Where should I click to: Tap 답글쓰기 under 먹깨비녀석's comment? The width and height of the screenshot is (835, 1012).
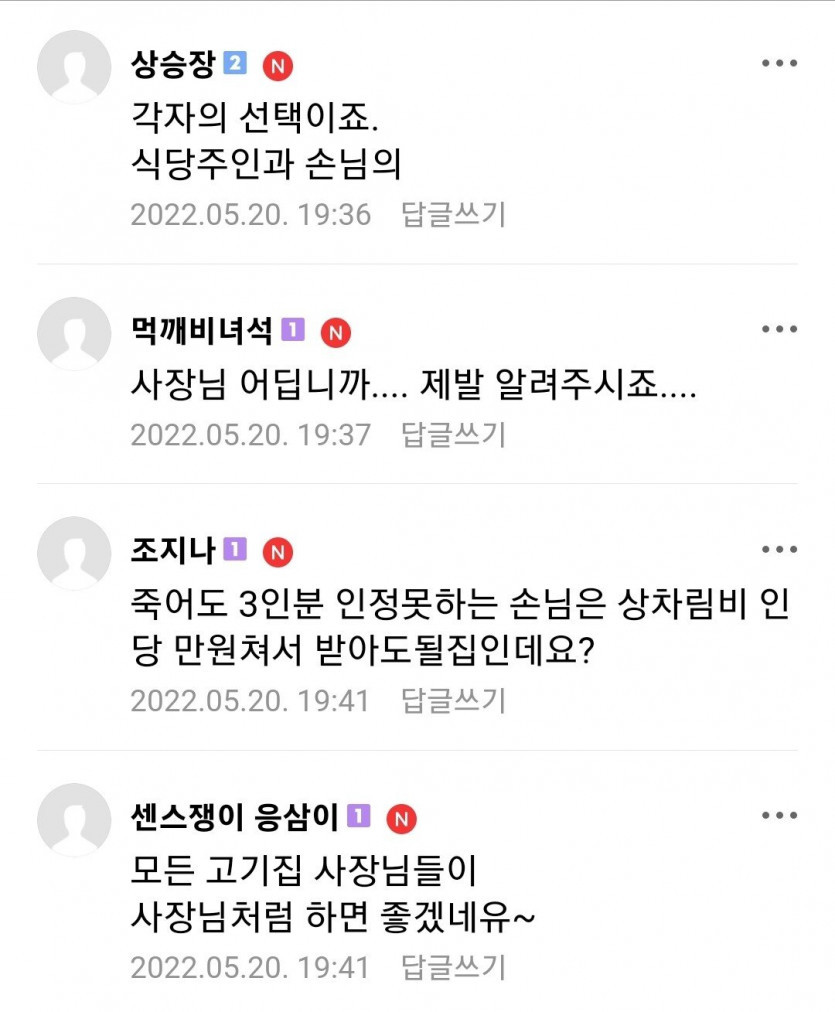[x=453, y=434]
